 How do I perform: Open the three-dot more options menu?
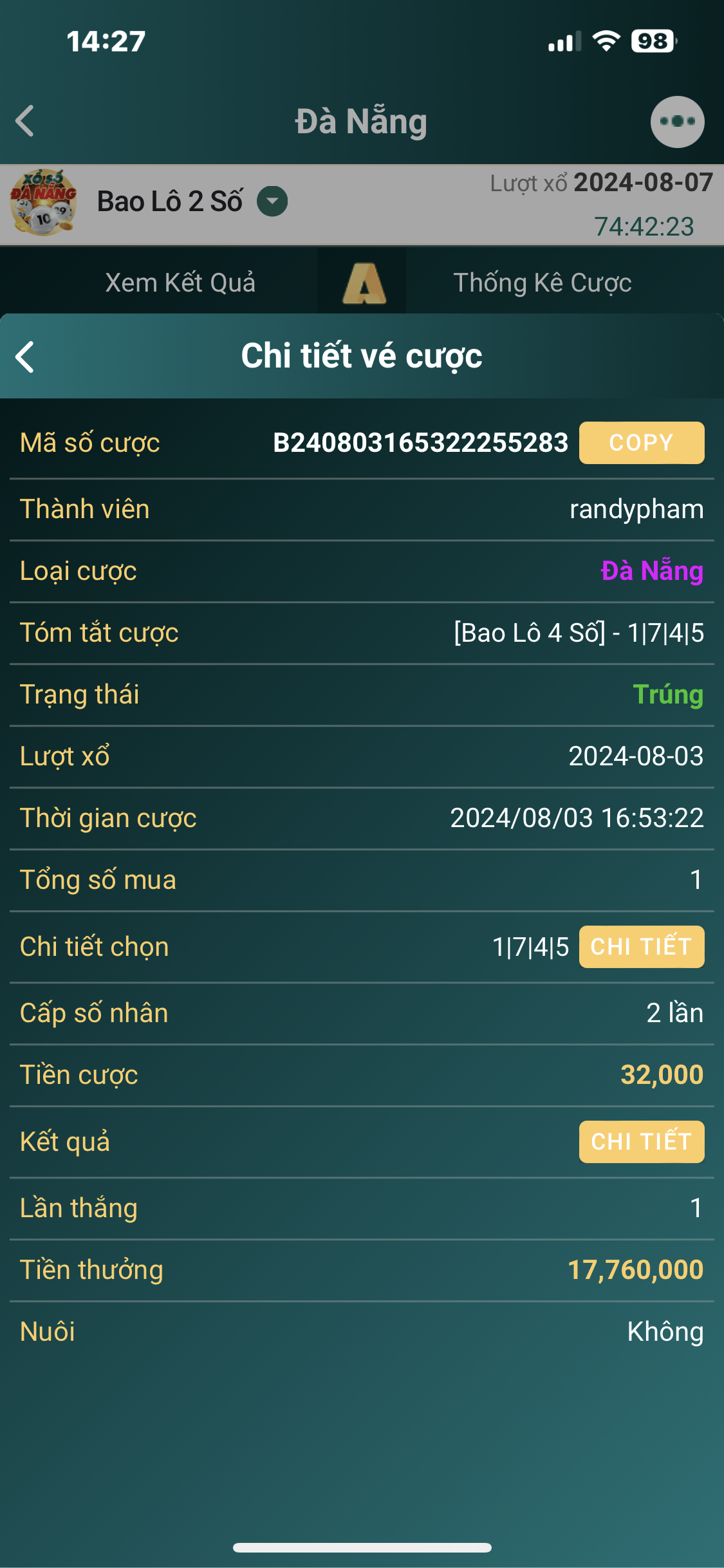(676, 122)
